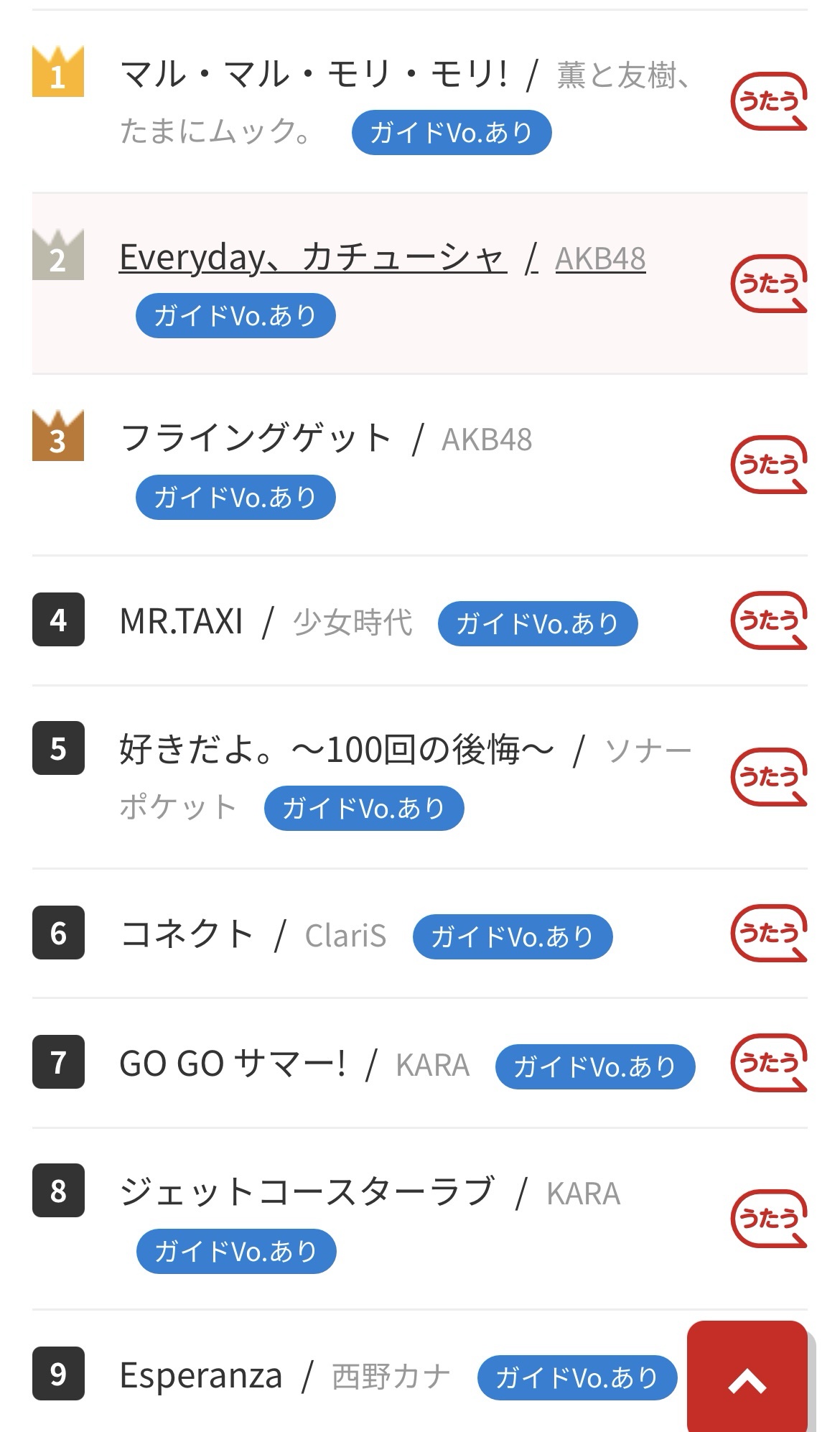Open 好きだよ。～100回の後悔～ song page
This screenshot has width=840, height=1432.
(x=336, y=750)
